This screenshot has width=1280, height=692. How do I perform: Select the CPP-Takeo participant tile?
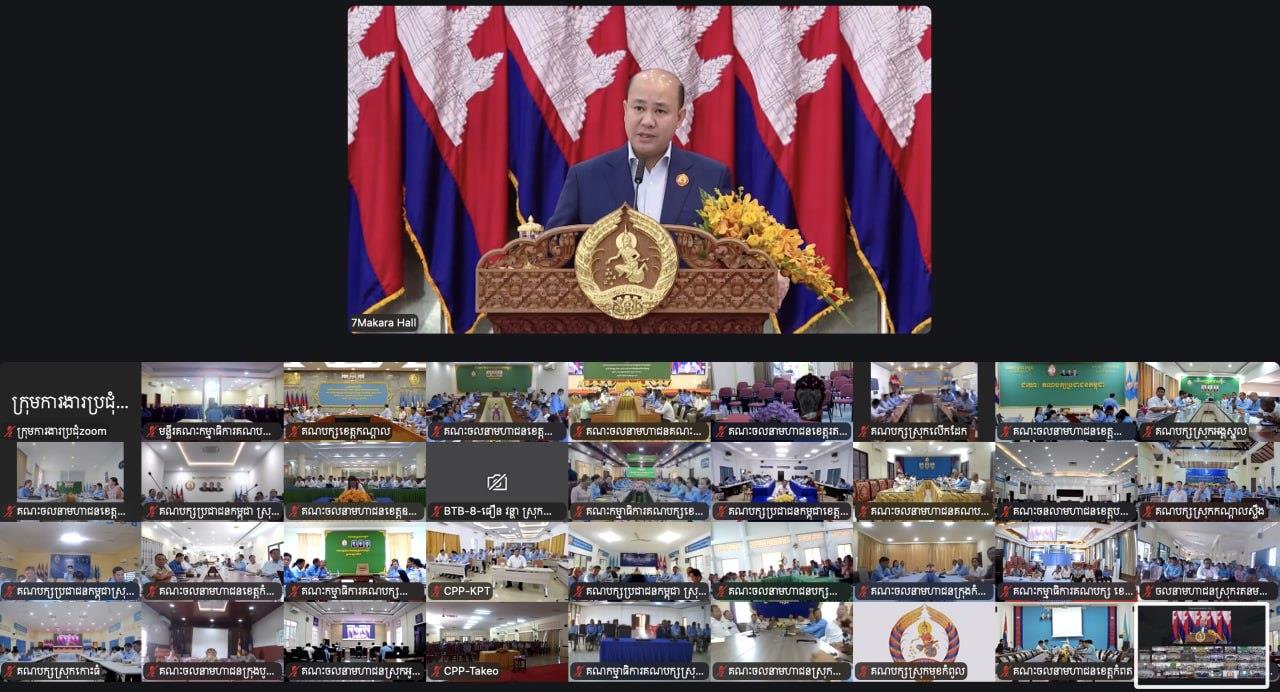coord(496,641)
